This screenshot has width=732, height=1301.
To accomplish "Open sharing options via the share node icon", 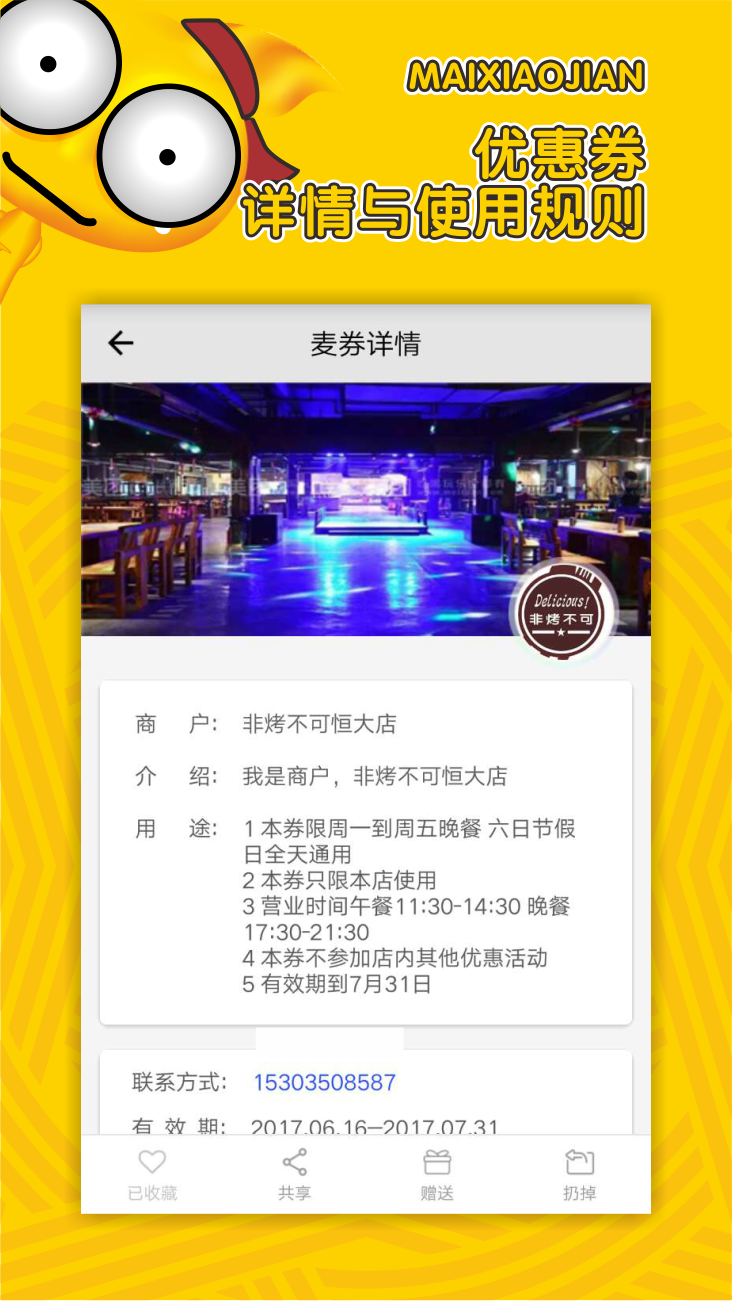I will 294,1162.
